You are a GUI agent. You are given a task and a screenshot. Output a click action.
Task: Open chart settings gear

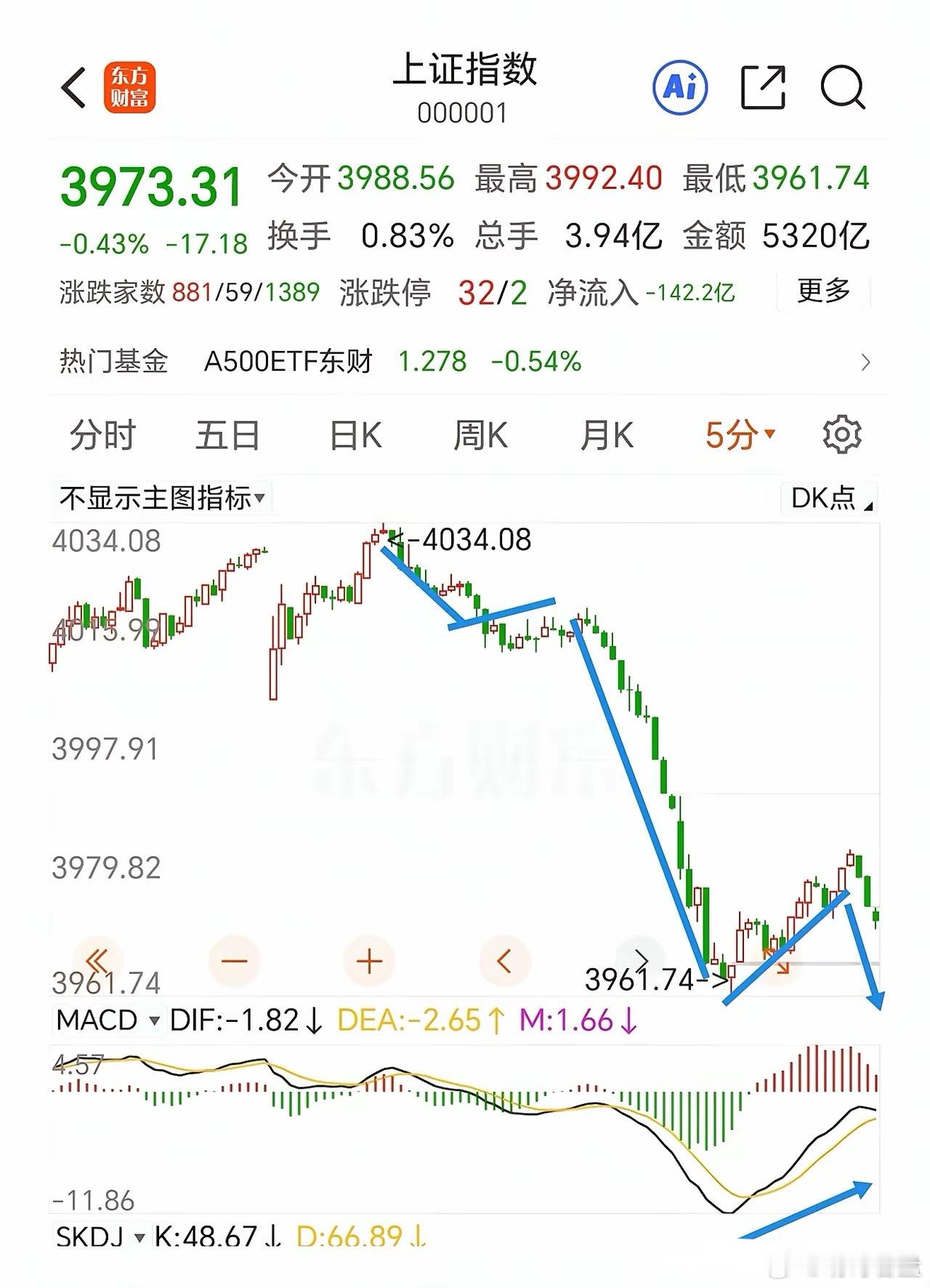[841, 435]
